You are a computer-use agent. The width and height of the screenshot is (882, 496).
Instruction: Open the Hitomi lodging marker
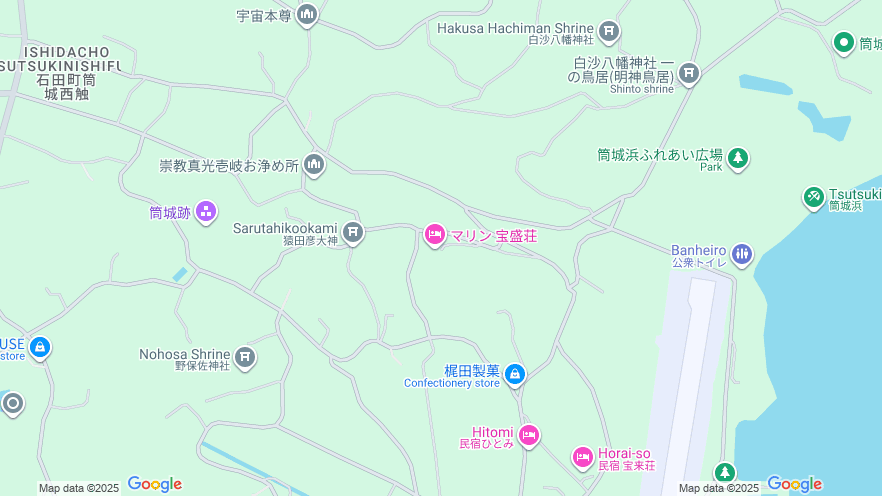click(529, 435)
